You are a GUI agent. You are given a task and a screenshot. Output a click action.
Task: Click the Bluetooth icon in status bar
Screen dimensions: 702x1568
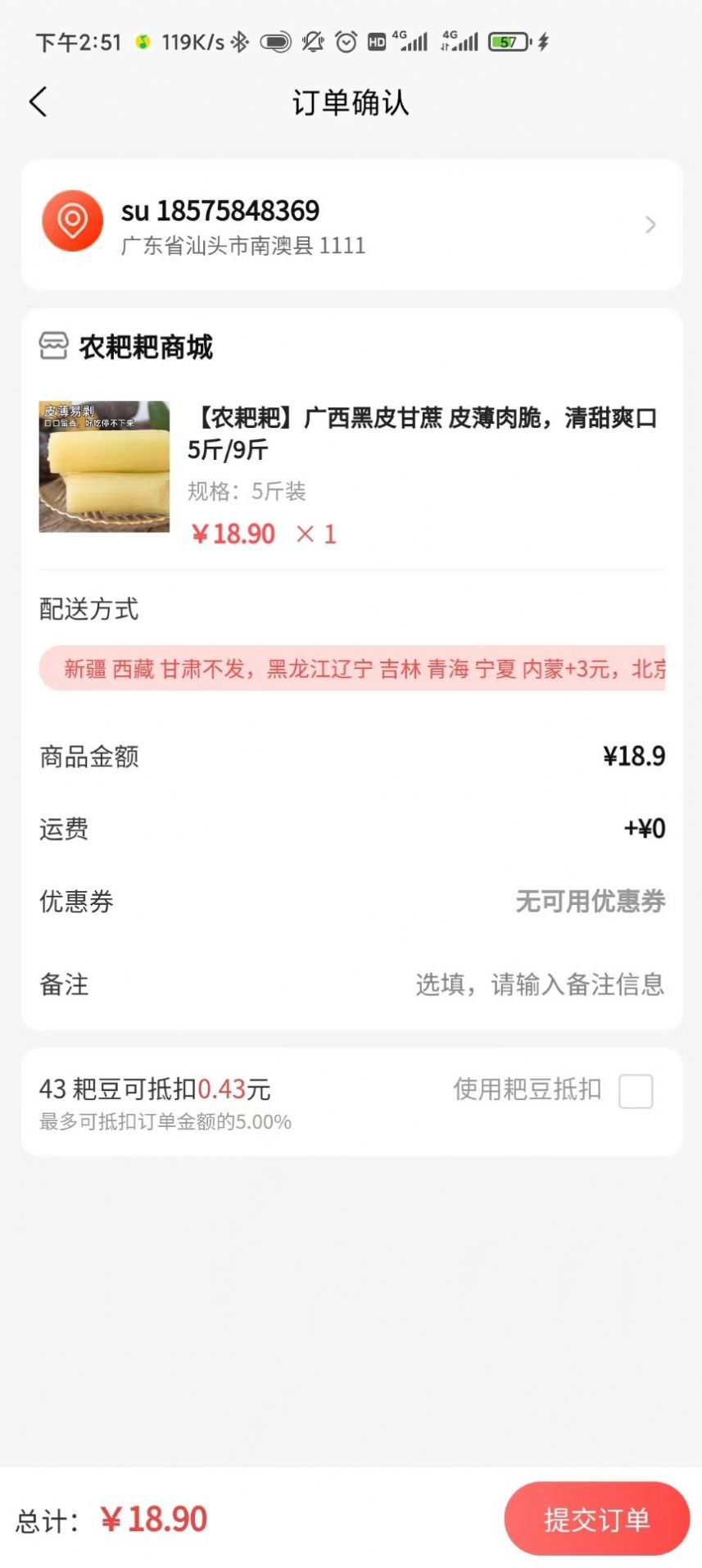coord(239,40)
